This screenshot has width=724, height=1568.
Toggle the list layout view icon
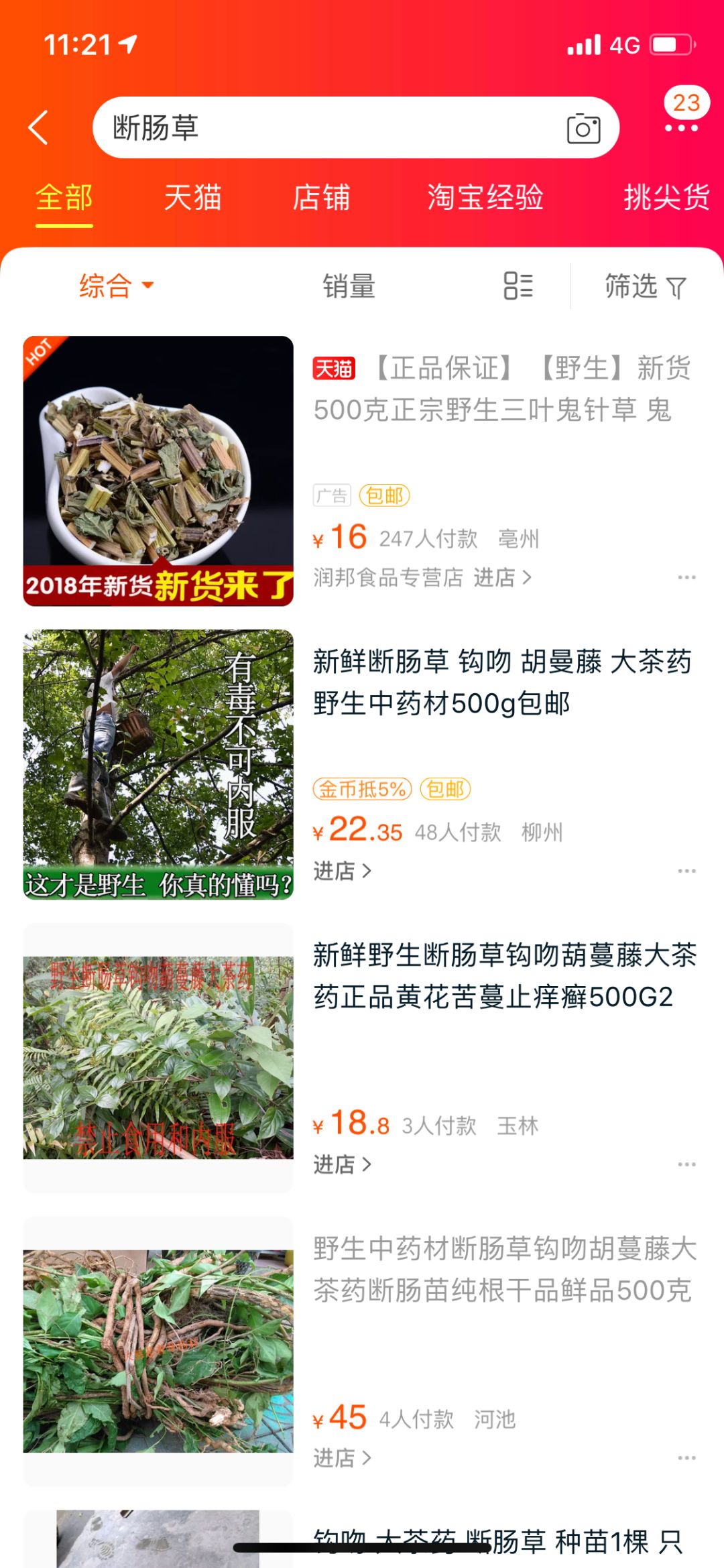tap(518, 286)
